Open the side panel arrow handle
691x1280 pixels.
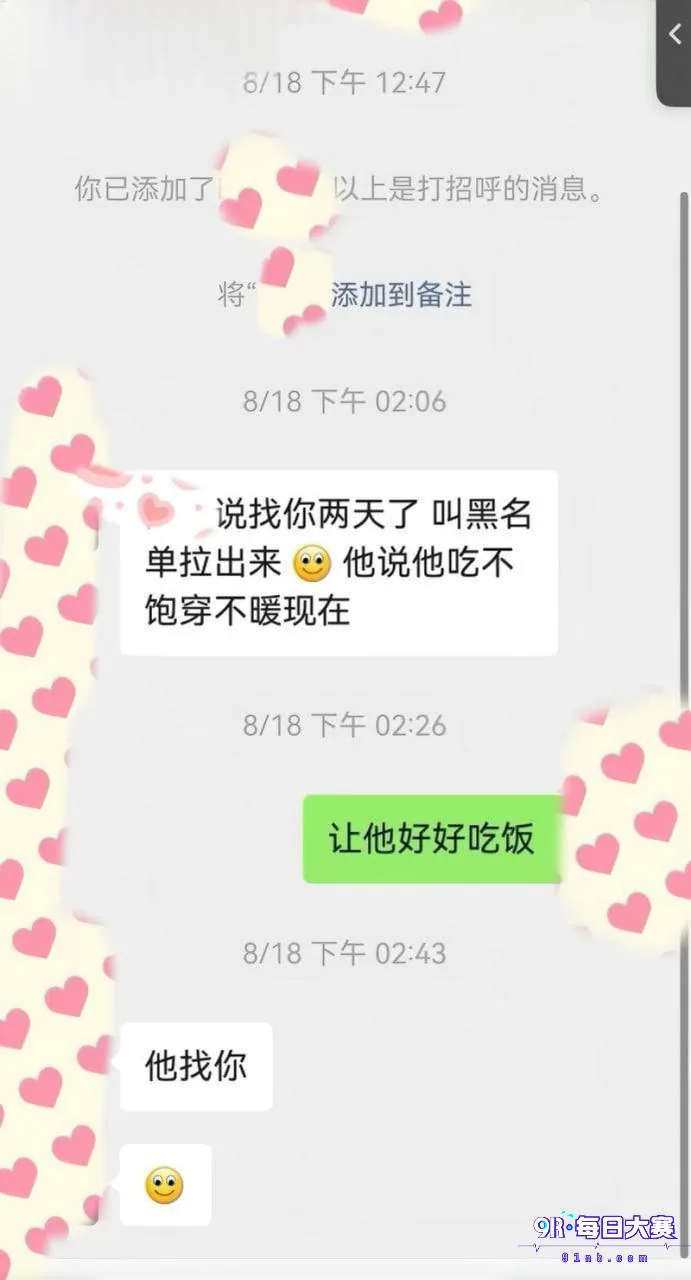[674, 50]
